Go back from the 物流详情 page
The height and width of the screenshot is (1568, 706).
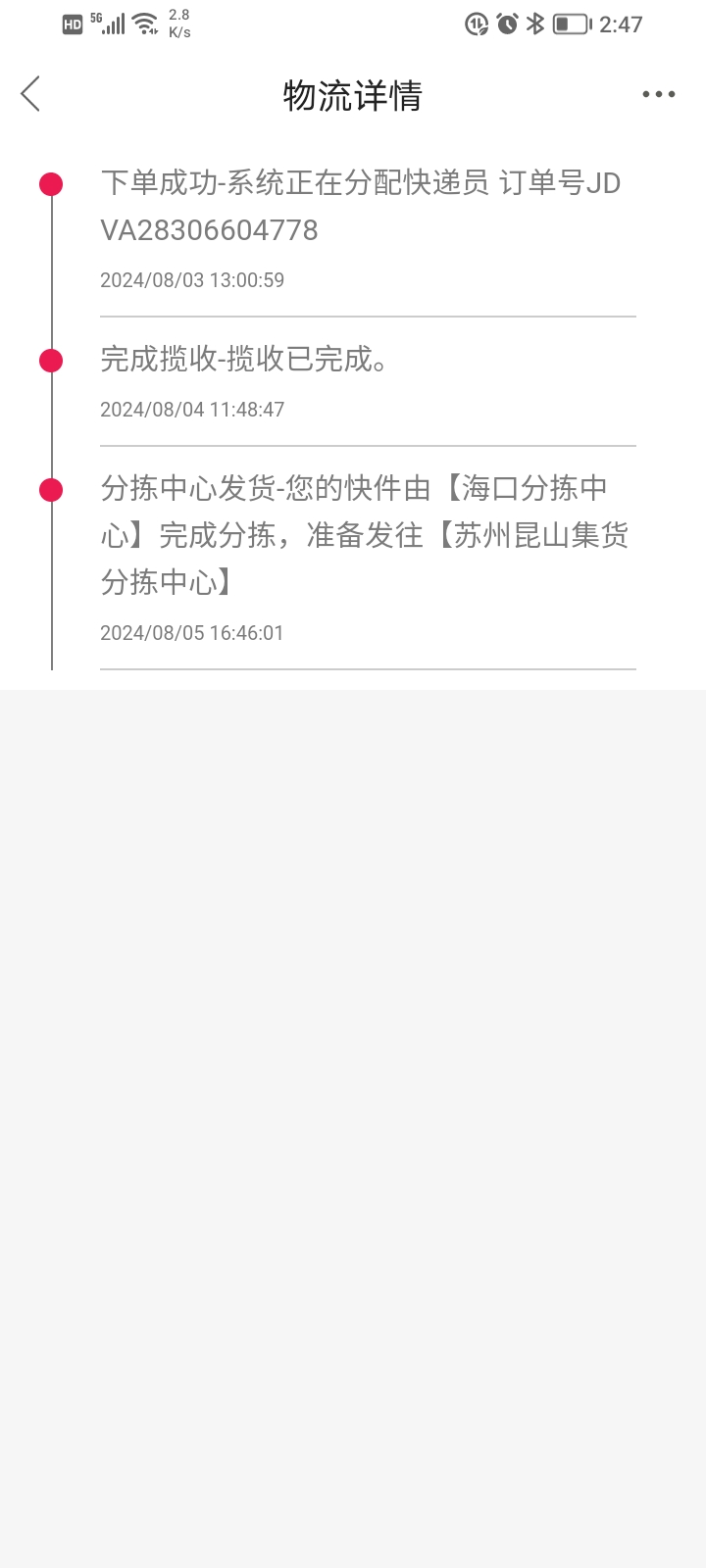click(x=30, y=94)
